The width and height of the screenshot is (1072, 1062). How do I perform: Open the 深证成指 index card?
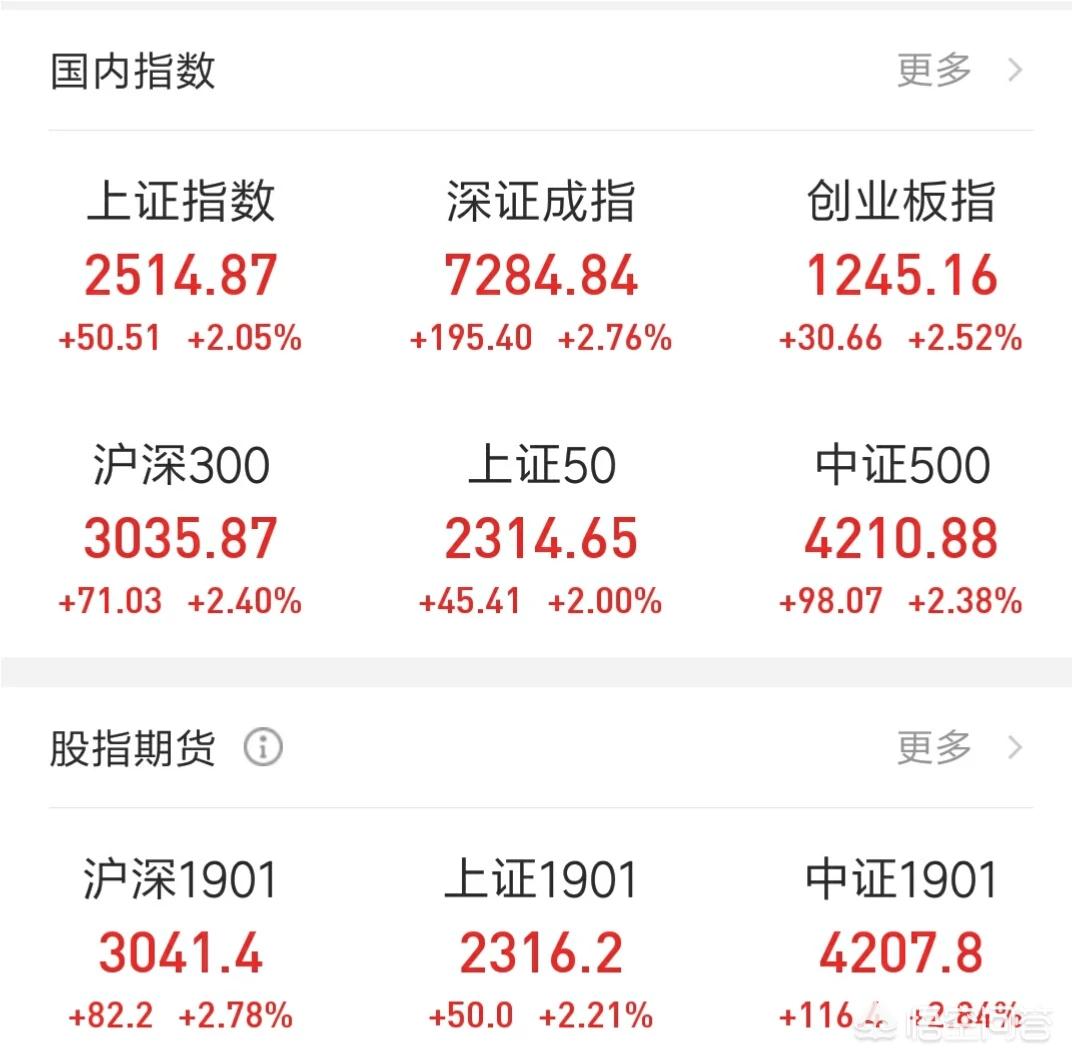[x=541, y=267]
